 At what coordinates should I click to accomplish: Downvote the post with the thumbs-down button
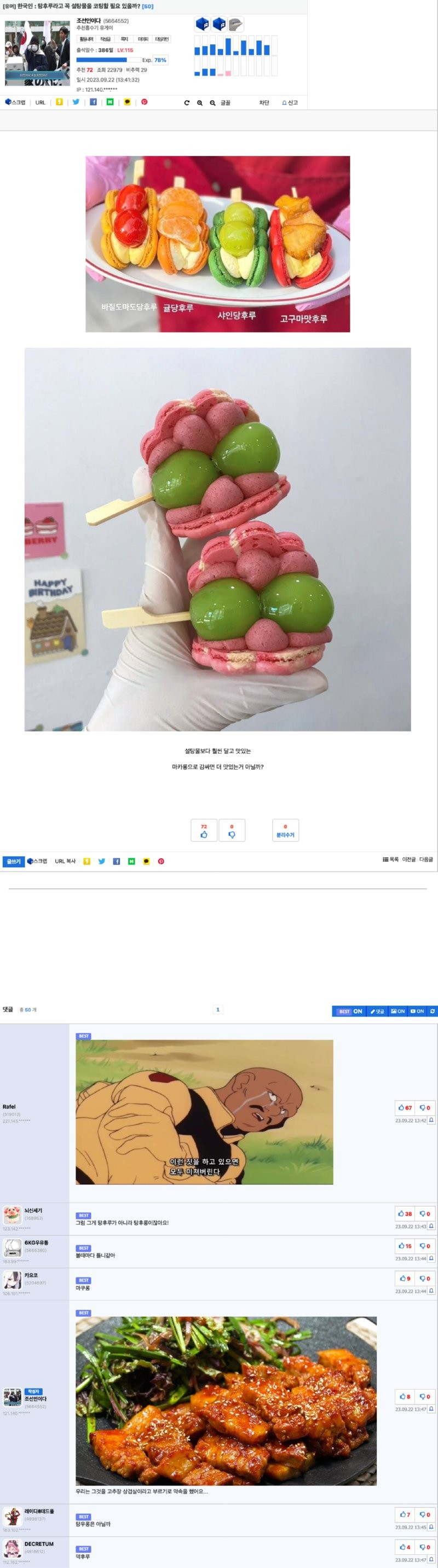[232, 831]
